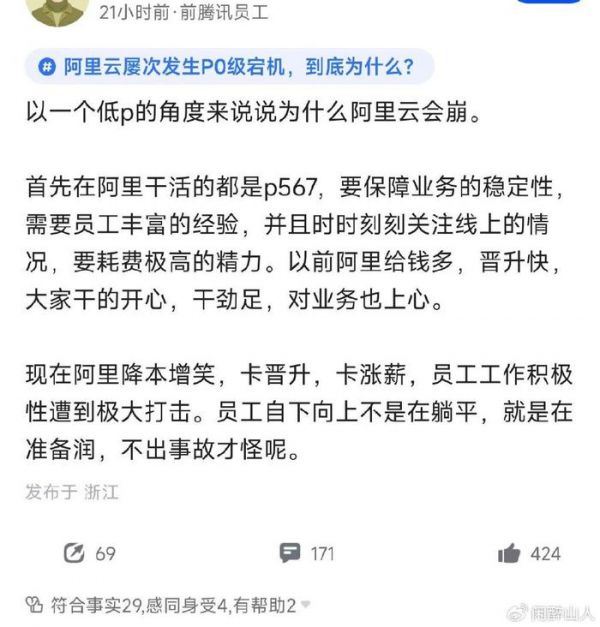Share this post with 69 shares

click(75, 553)
